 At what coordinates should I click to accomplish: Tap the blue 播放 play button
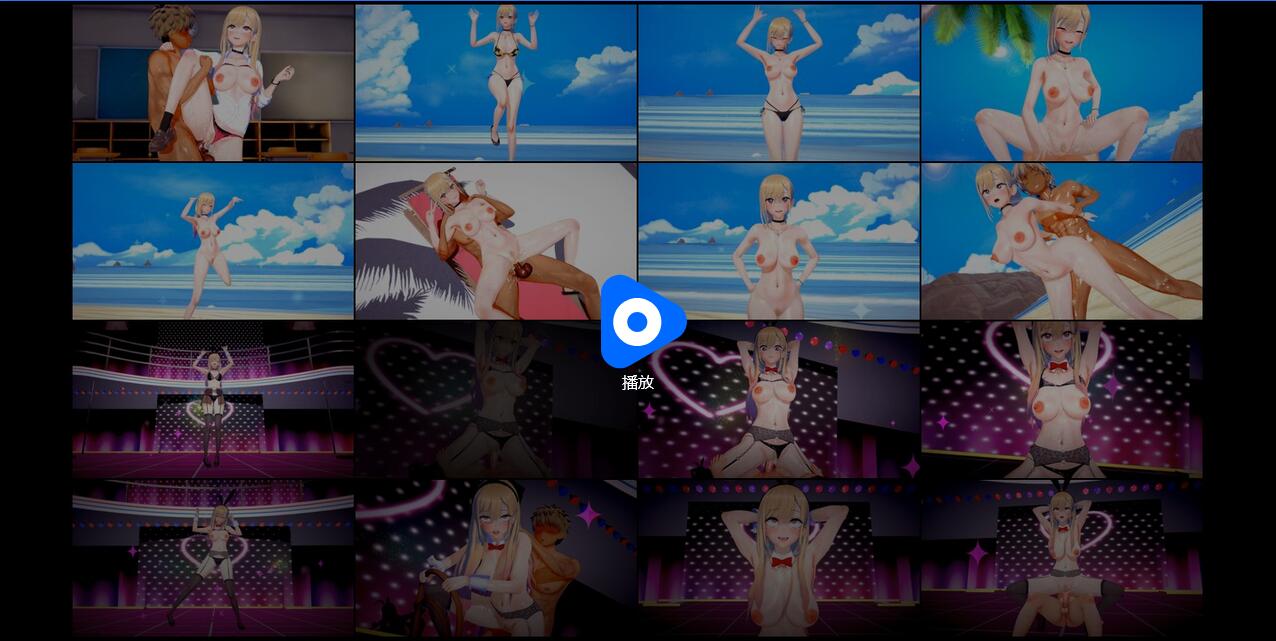(638, 322)
